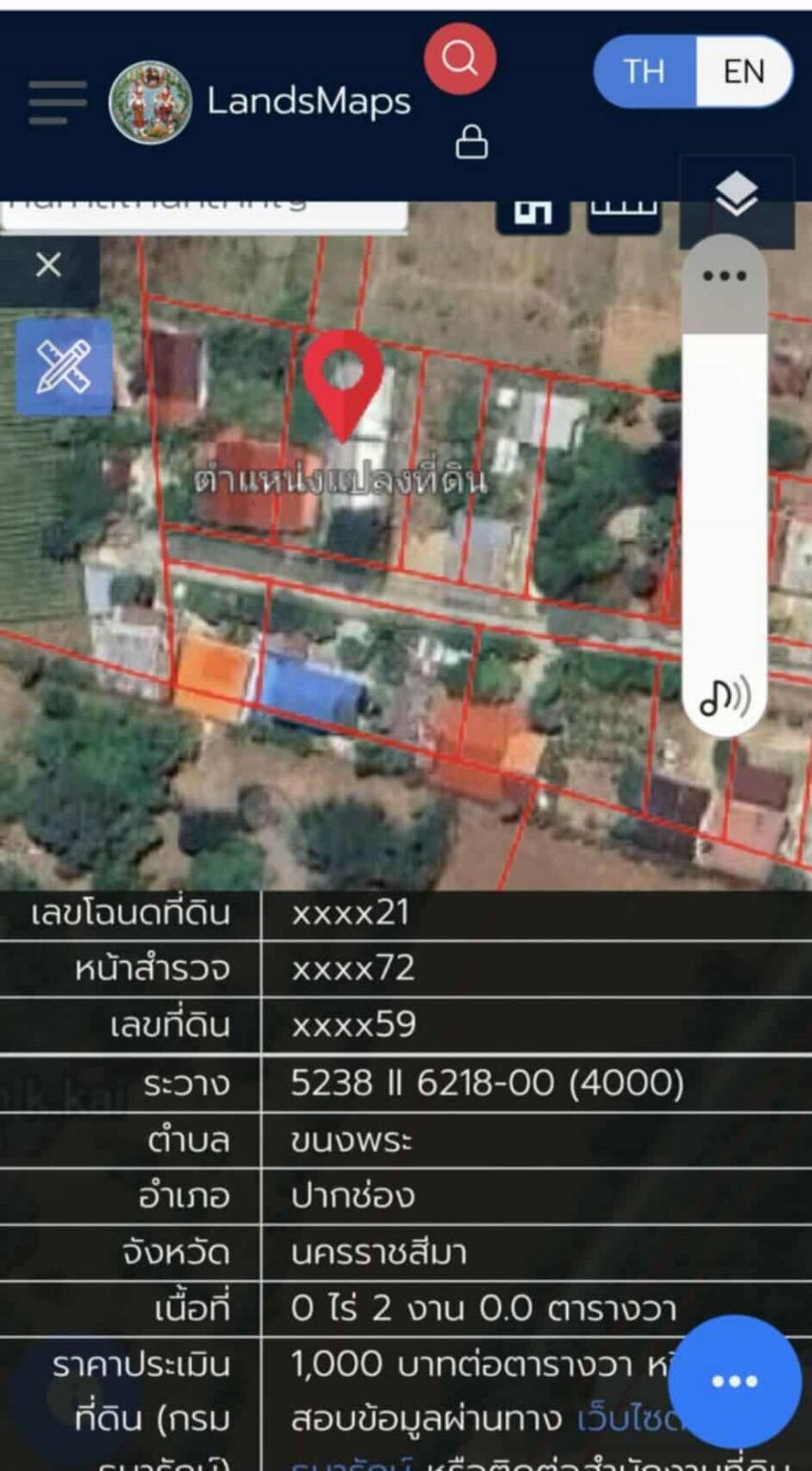Tap the music note sound icon
Viewport: 812px width, 1471px height.
pyautogui.click(x=725, y=697)
